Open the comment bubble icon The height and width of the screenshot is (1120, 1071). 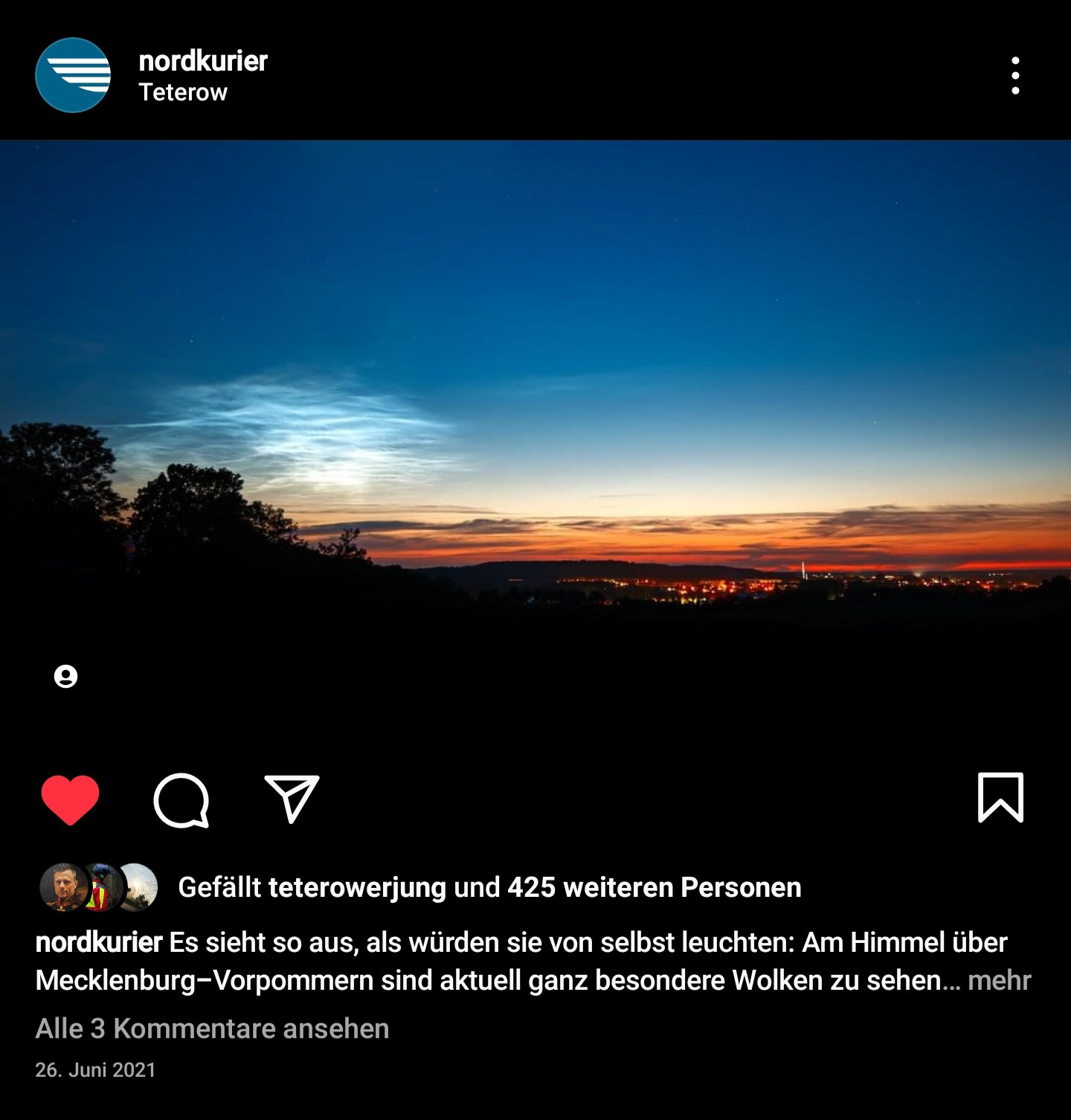click(x=181, y=799)
